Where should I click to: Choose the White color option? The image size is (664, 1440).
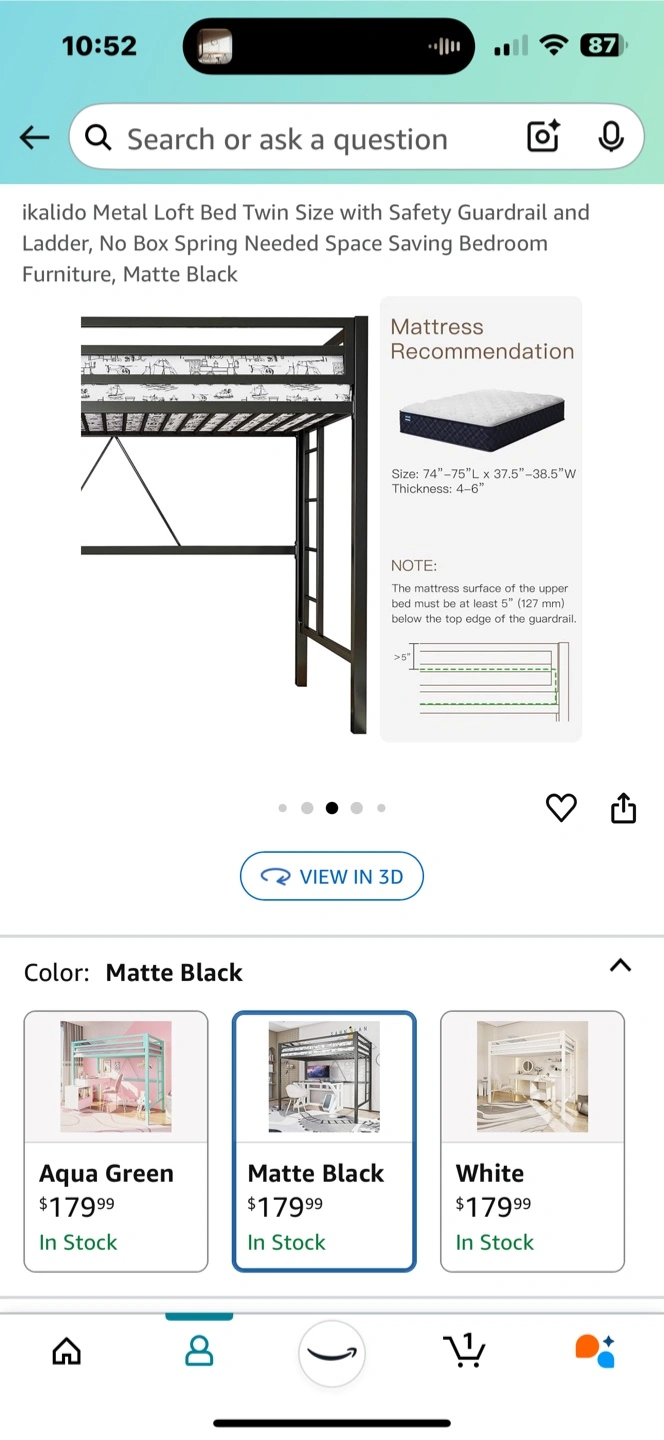(532, 1141)
